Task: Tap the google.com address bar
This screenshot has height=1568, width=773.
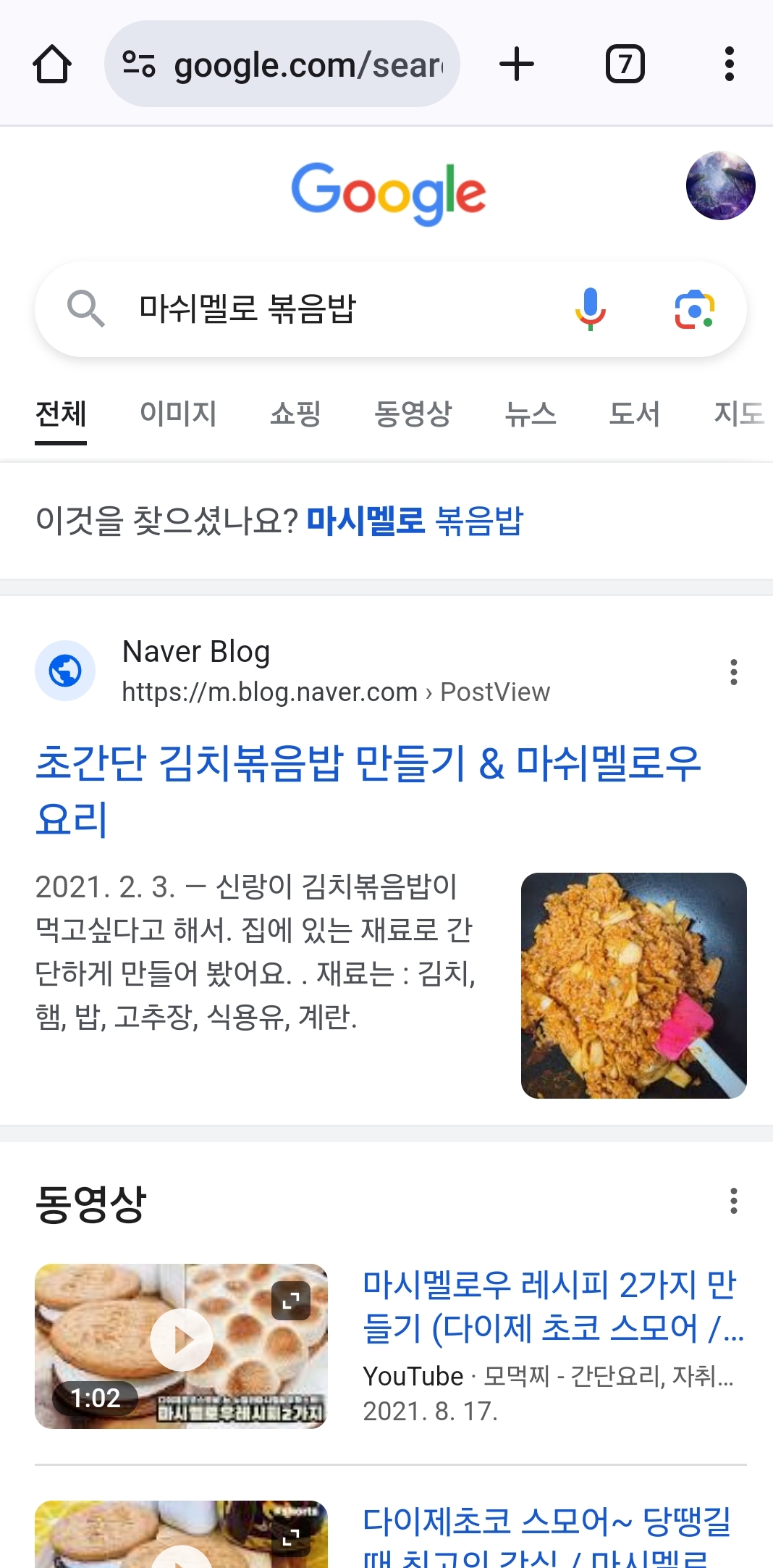Action: click(282, 64)
